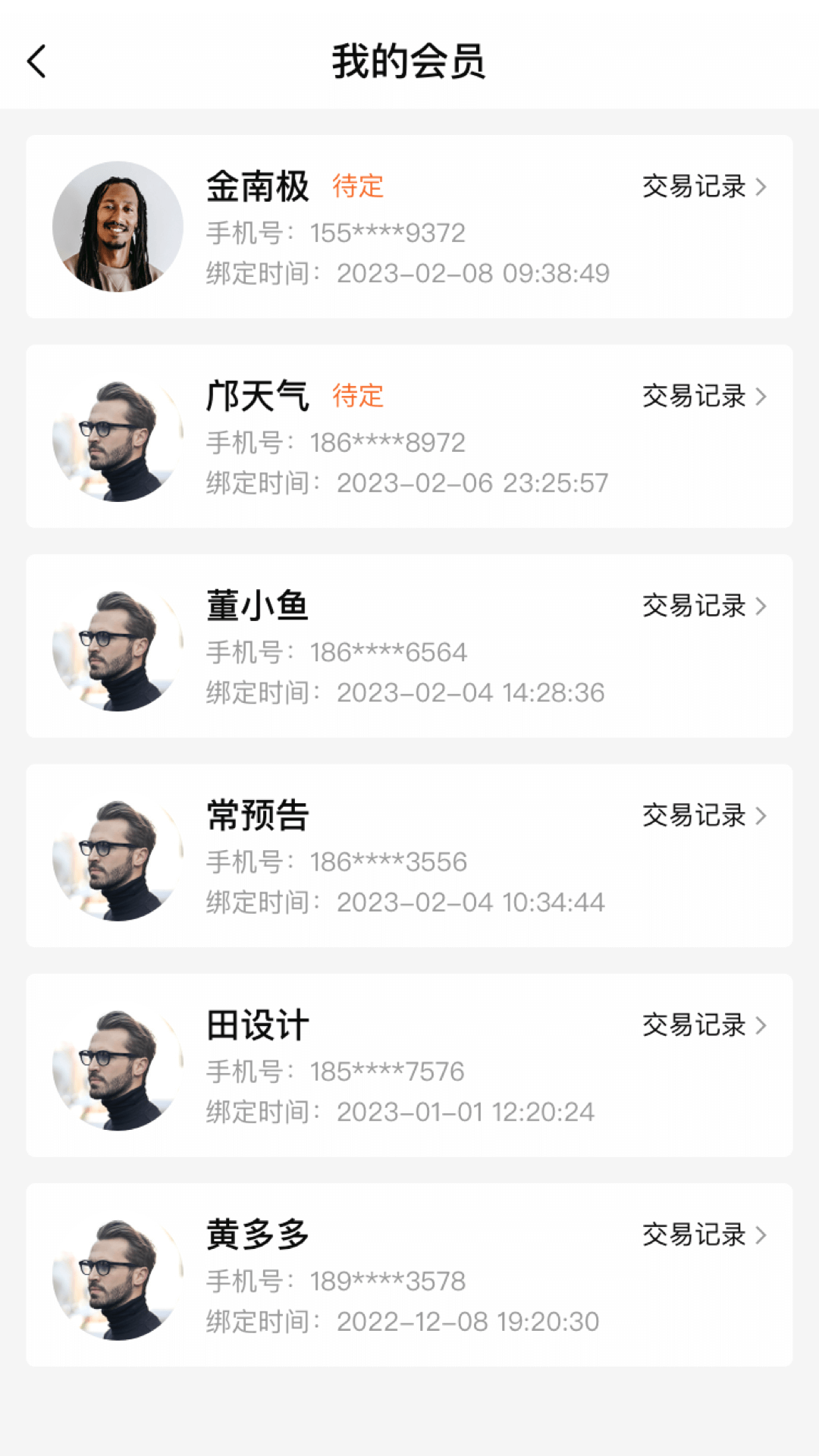Open 董小鱼's 交易记录
Image resolution: width=819 pixels, height=1456 pixels.
click(x=704, y=606)
